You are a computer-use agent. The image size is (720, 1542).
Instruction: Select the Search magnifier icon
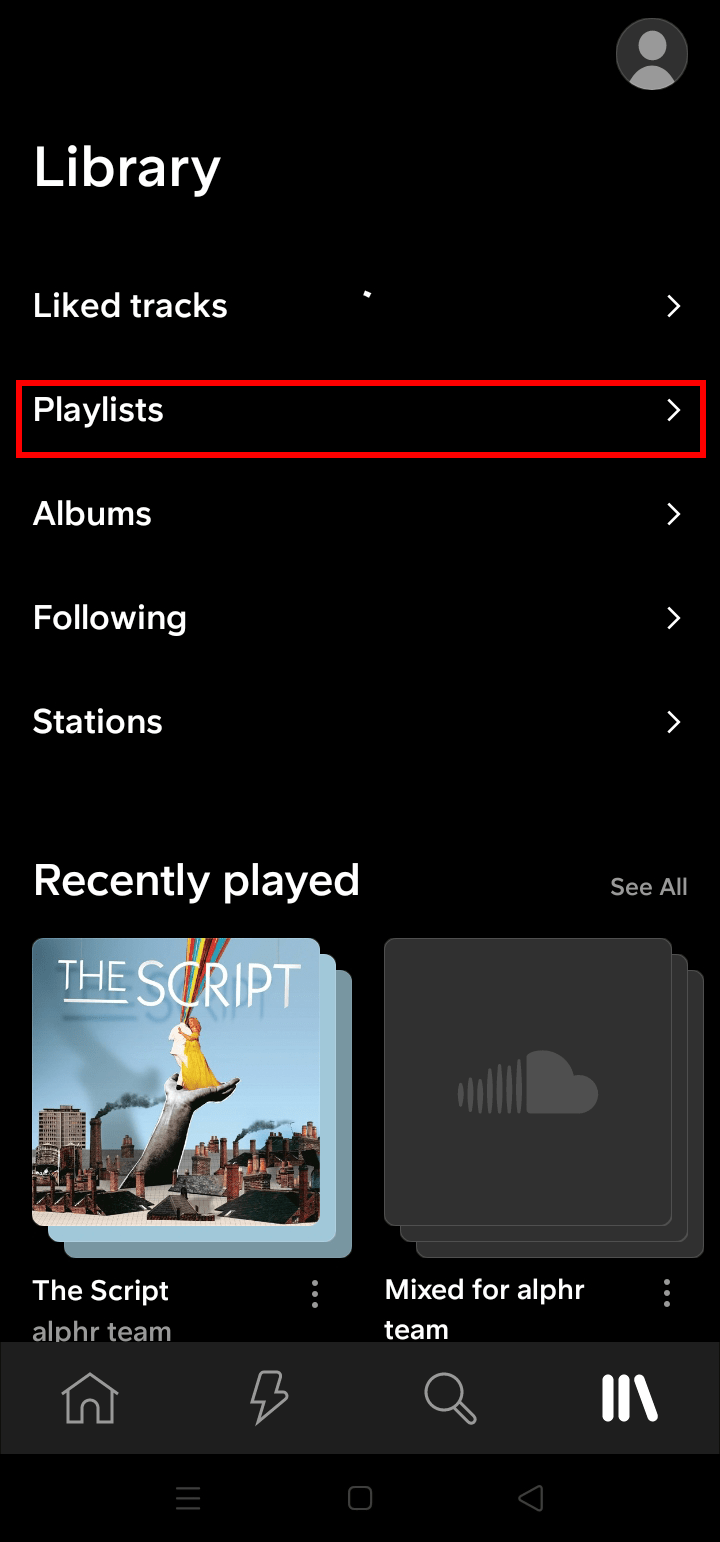450,1399
